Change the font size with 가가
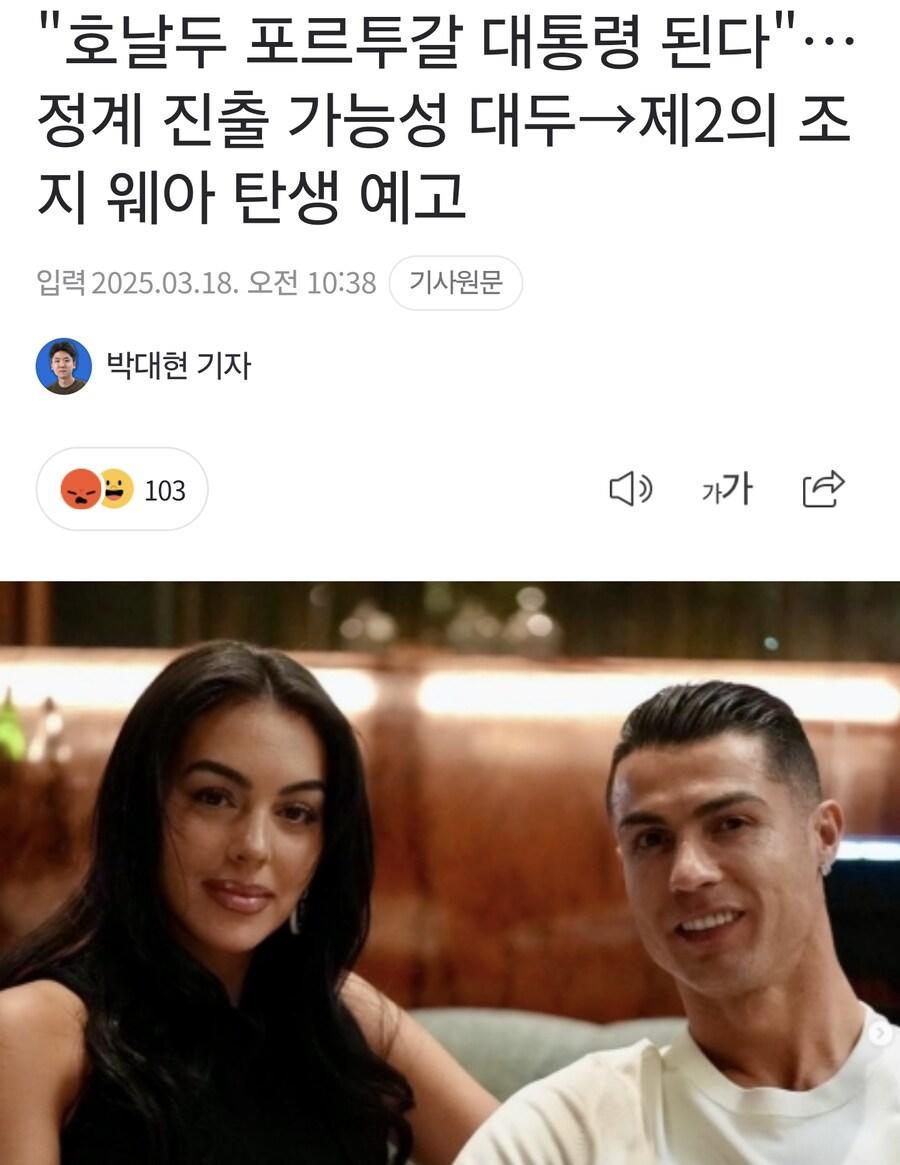Viewport: 900px width, 1165px height. coord(726,489)
